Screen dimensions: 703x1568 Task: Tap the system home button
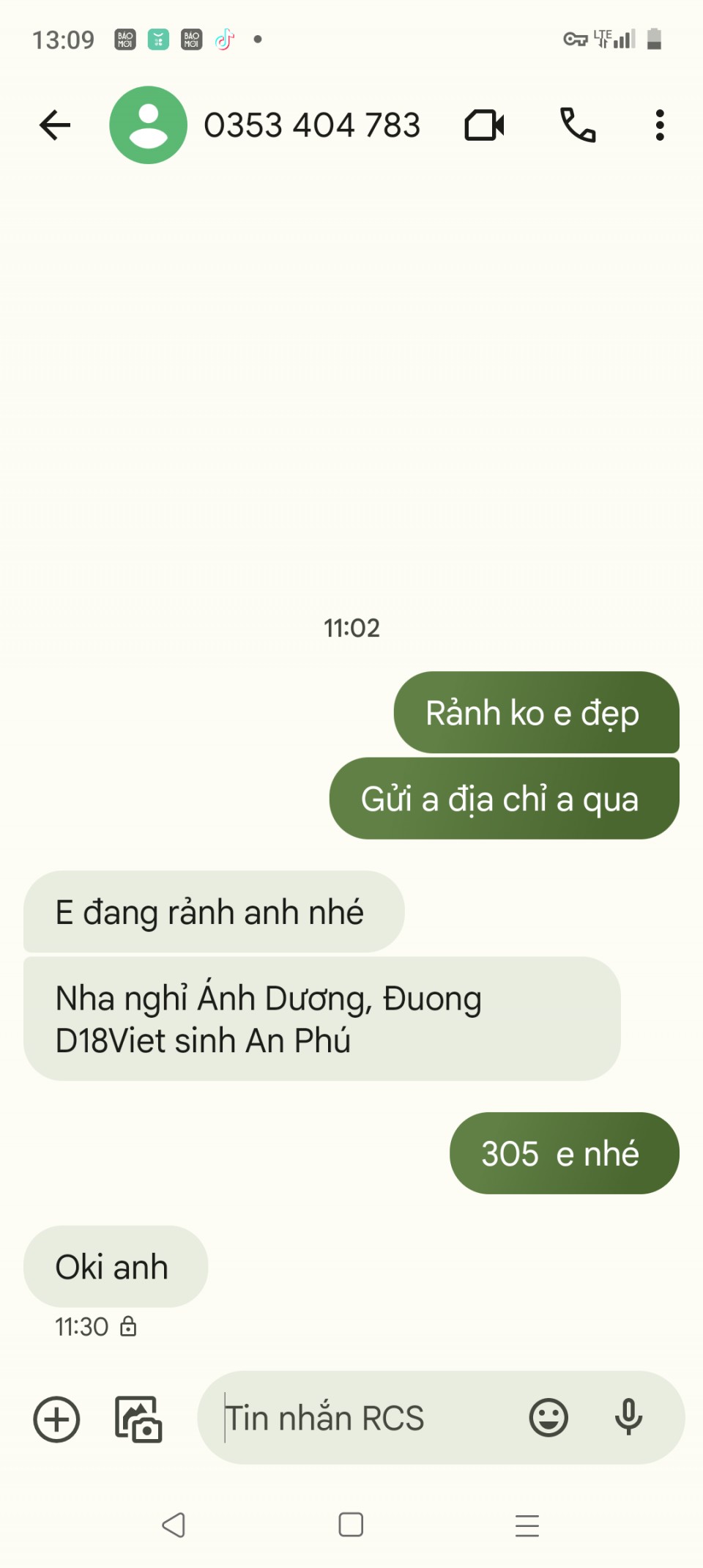[351, 1525]
